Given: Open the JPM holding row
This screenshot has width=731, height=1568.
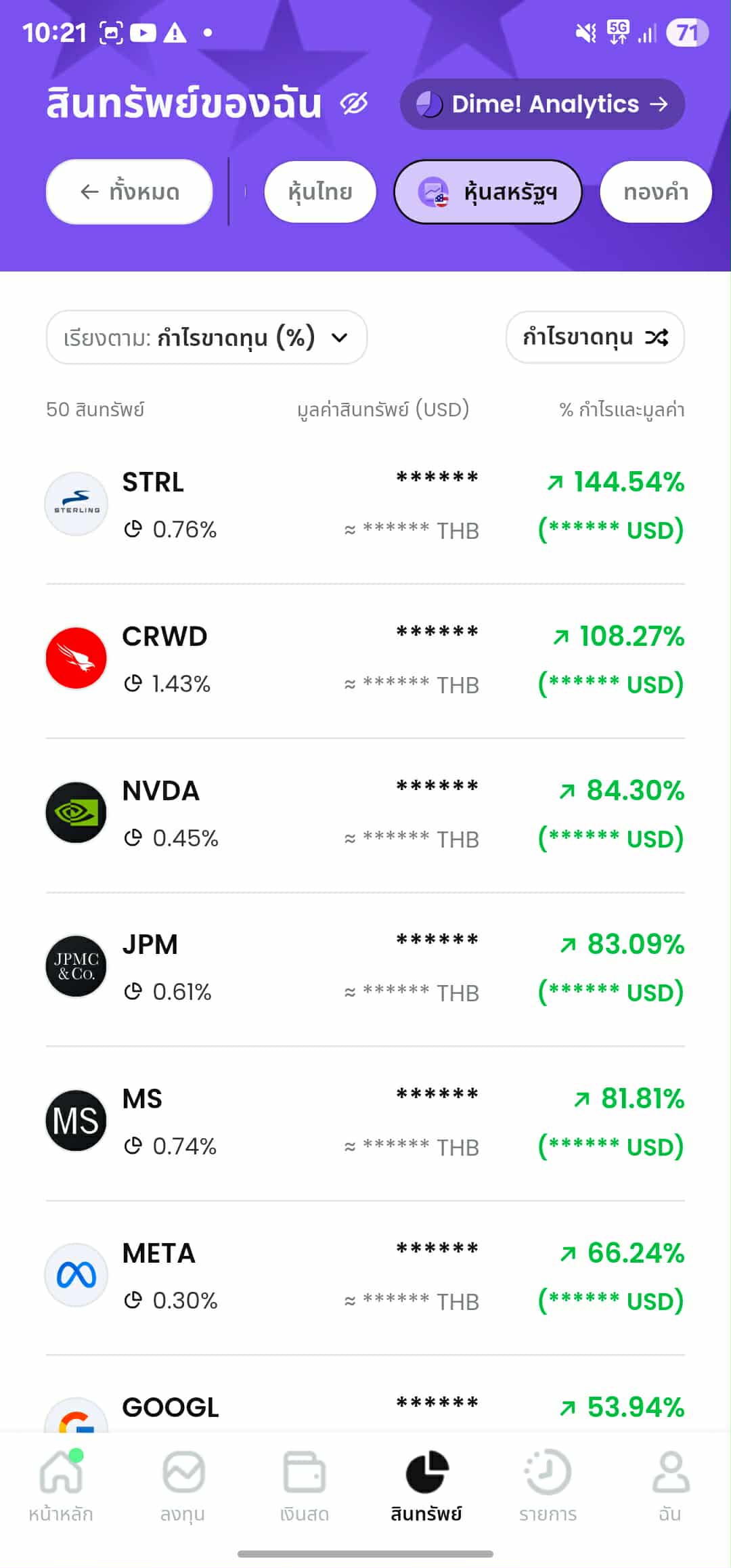Looking at the screenshot, I should coord(365,967).
